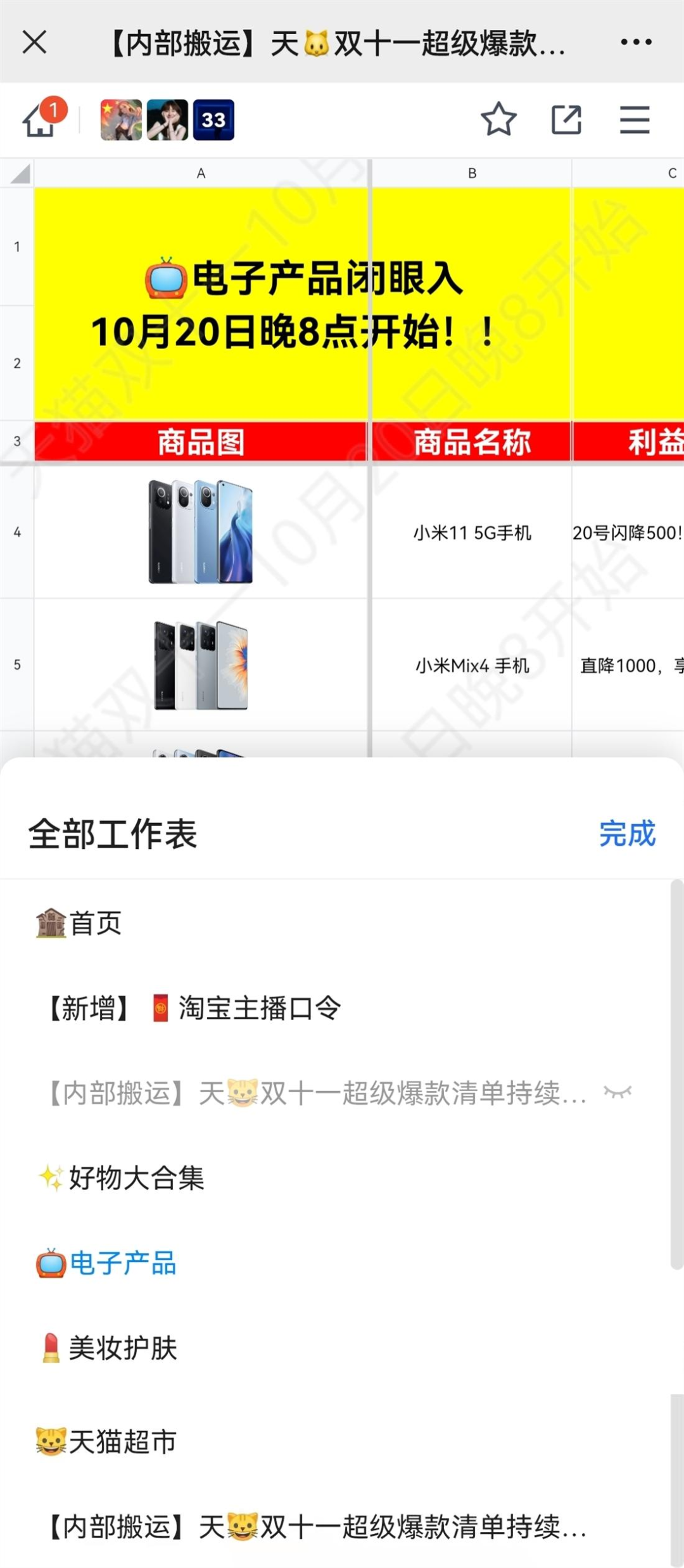Star this document as favorite
Screen dimensions: 684x1568
498,119
